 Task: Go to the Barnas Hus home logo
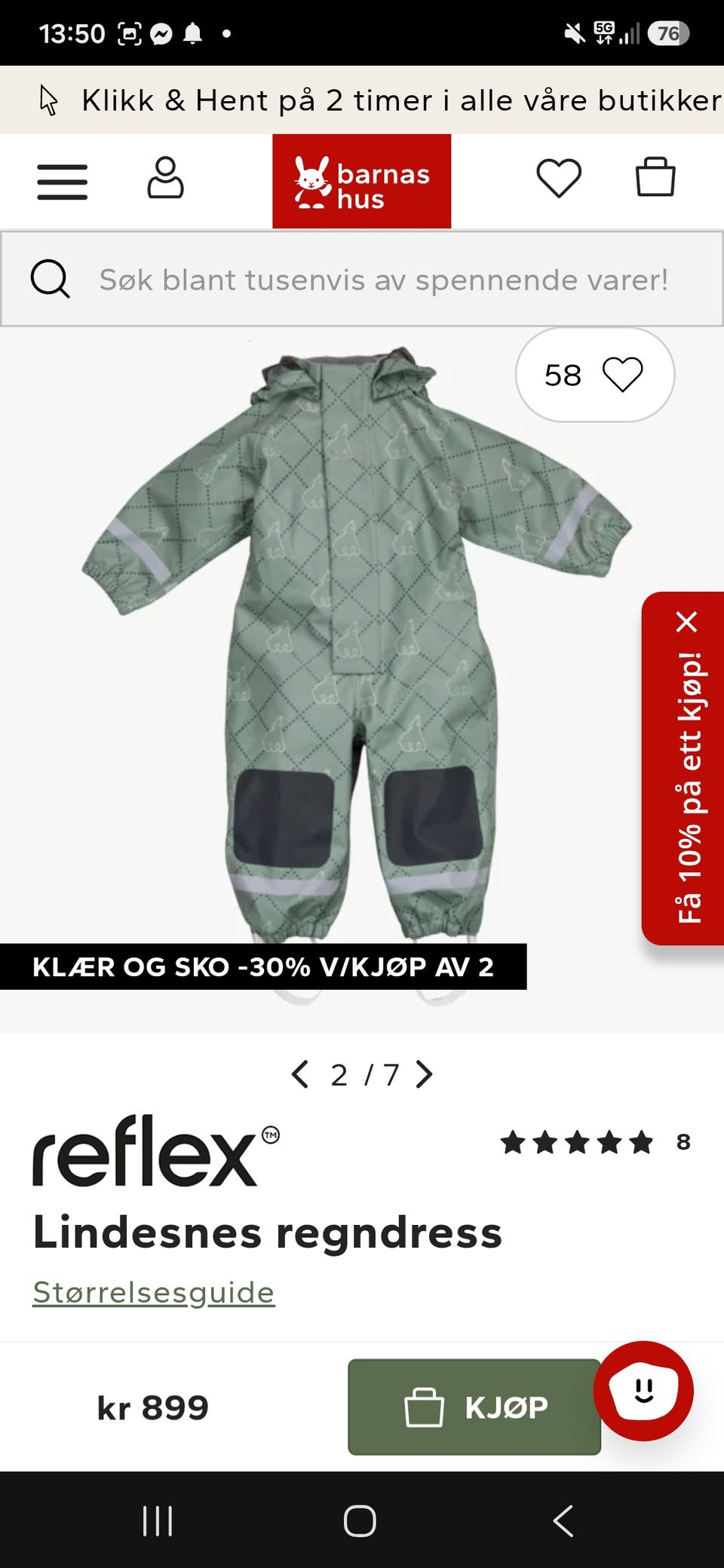(x=362, y=181)
